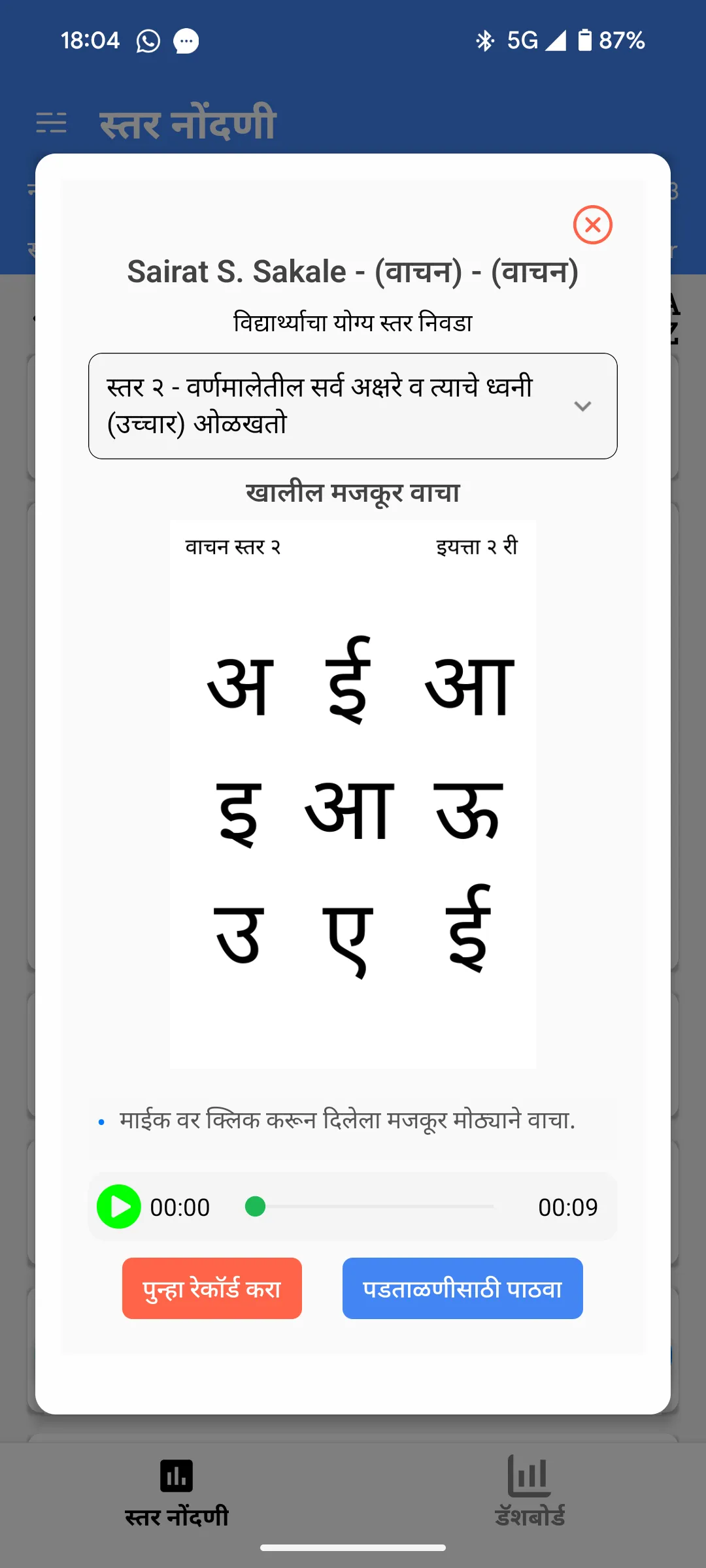Click the WhatsApp notification icon in status bar
Viewport: 706px width, 1568px height.
click(x=148, y=40)
